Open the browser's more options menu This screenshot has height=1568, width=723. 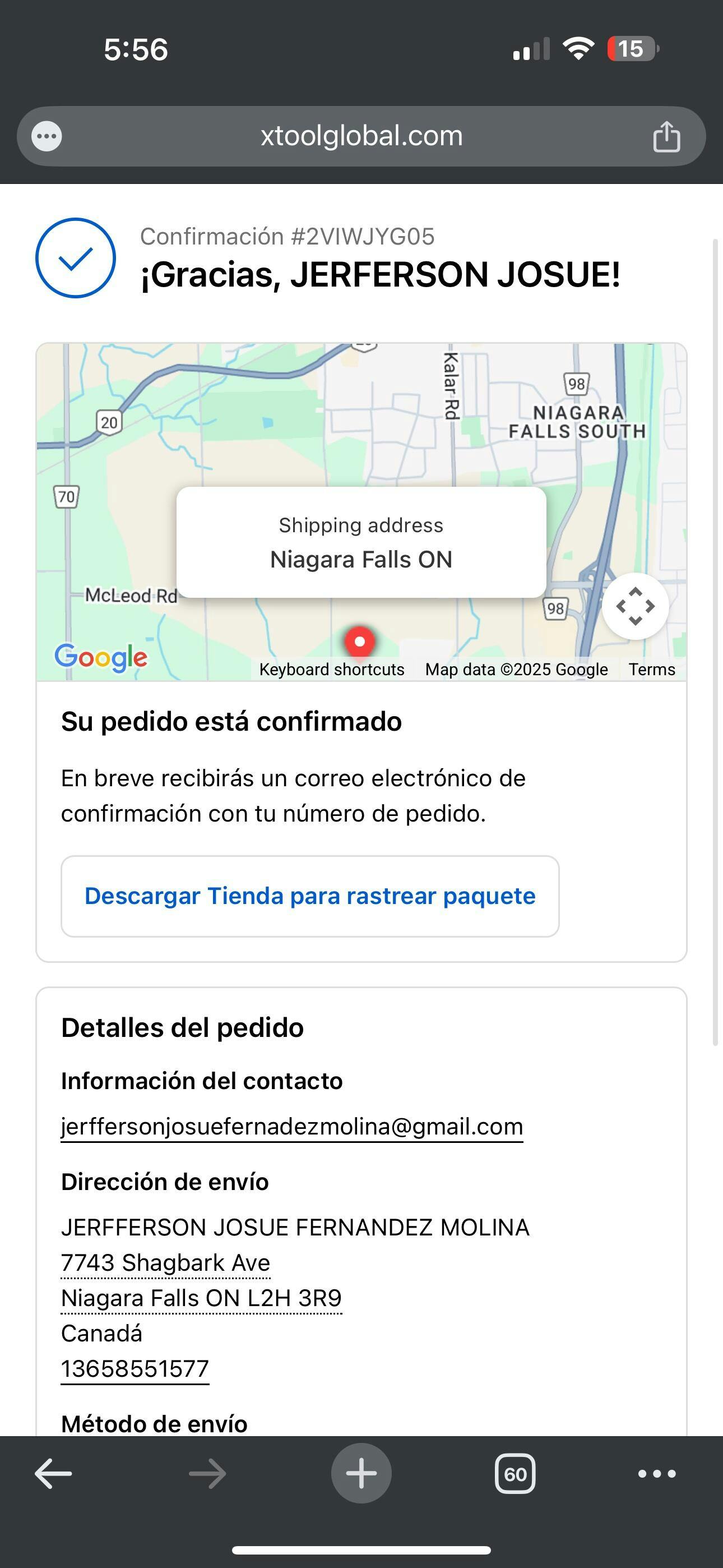(x=657, y=1474)
